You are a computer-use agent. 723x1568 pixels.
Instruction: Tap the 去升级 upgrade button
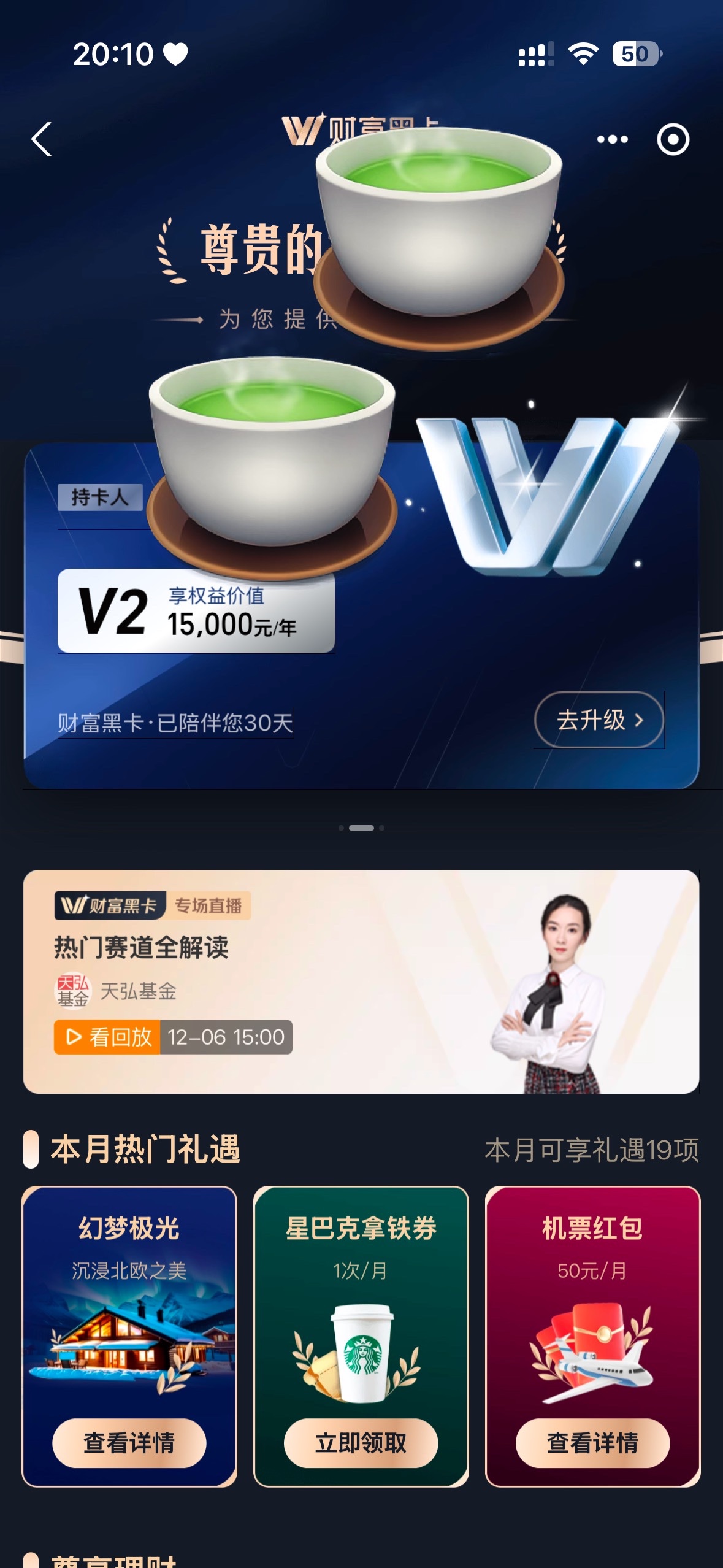tap(599, 720)
